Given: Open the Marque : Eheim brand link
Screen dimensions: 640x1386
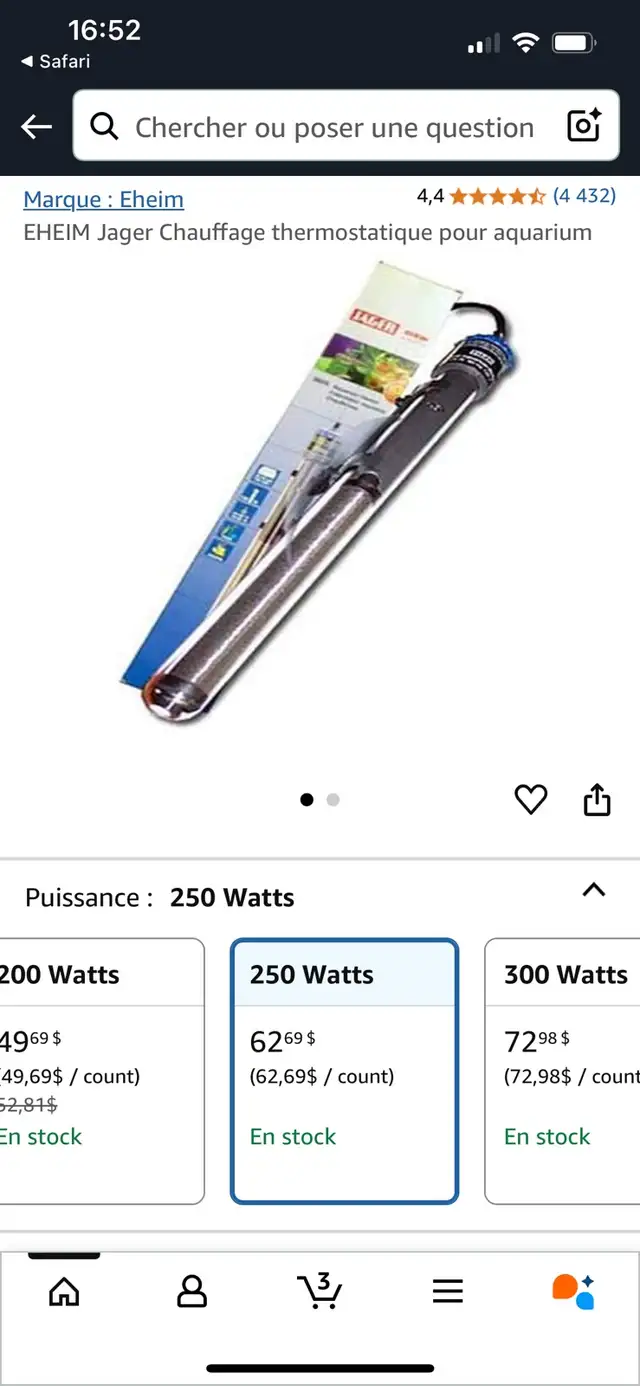Looking at the screenshot, I should [x=104, y=199].
